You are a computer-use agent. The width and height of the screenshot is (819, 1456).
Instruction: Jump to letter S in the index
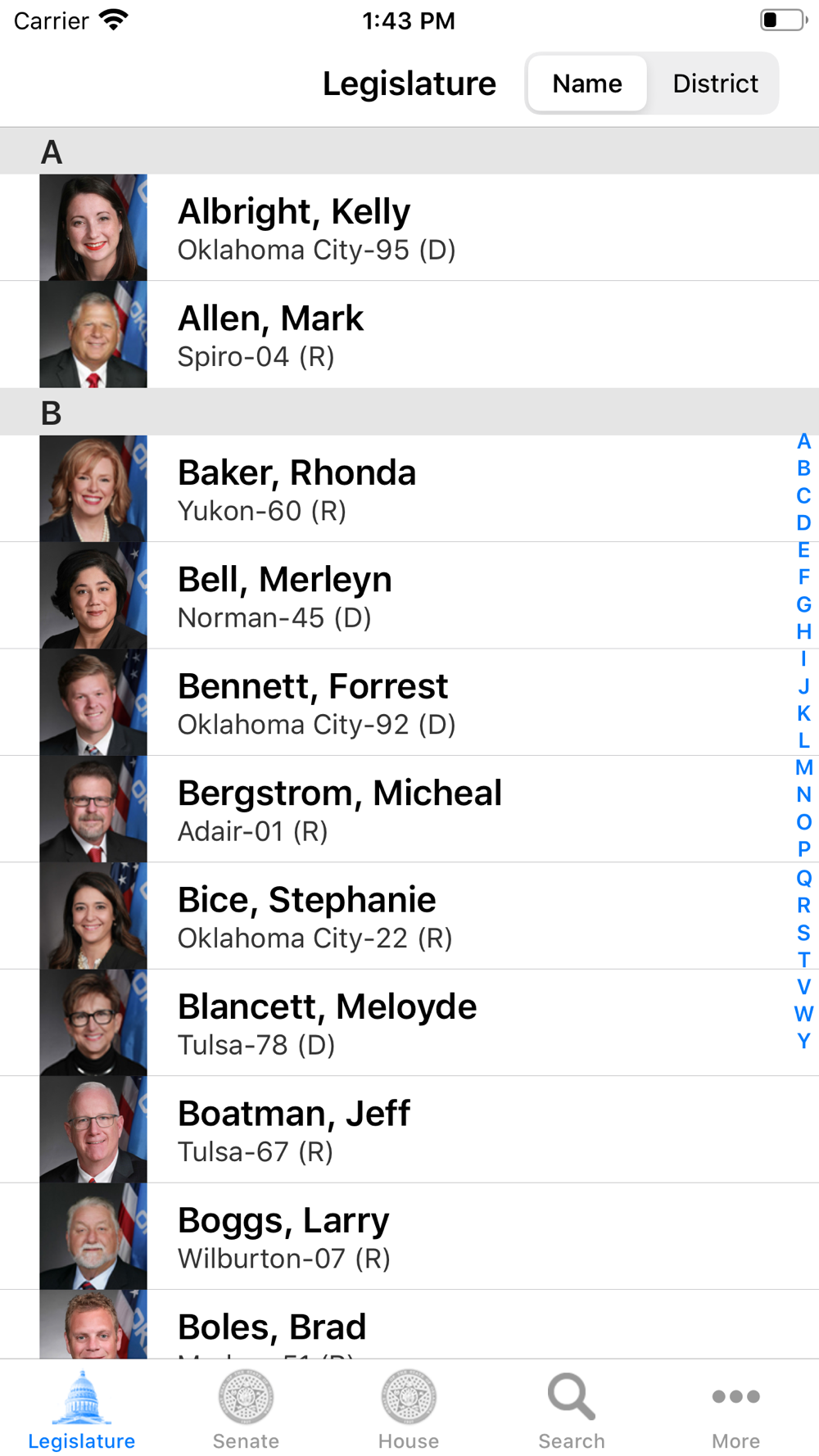pos(803,933)
